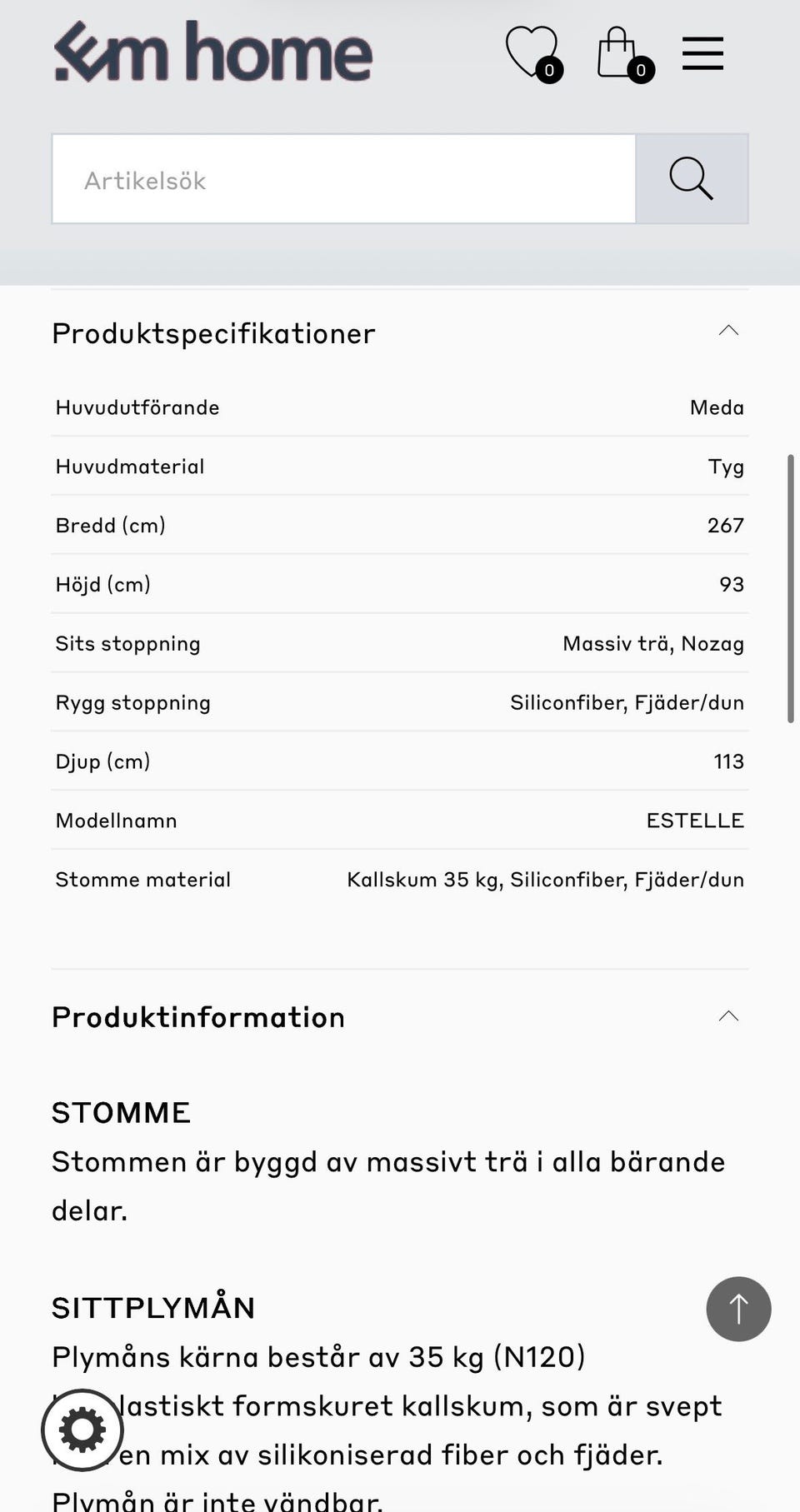Collapse the Produktinformation section

pos(728,1015)
